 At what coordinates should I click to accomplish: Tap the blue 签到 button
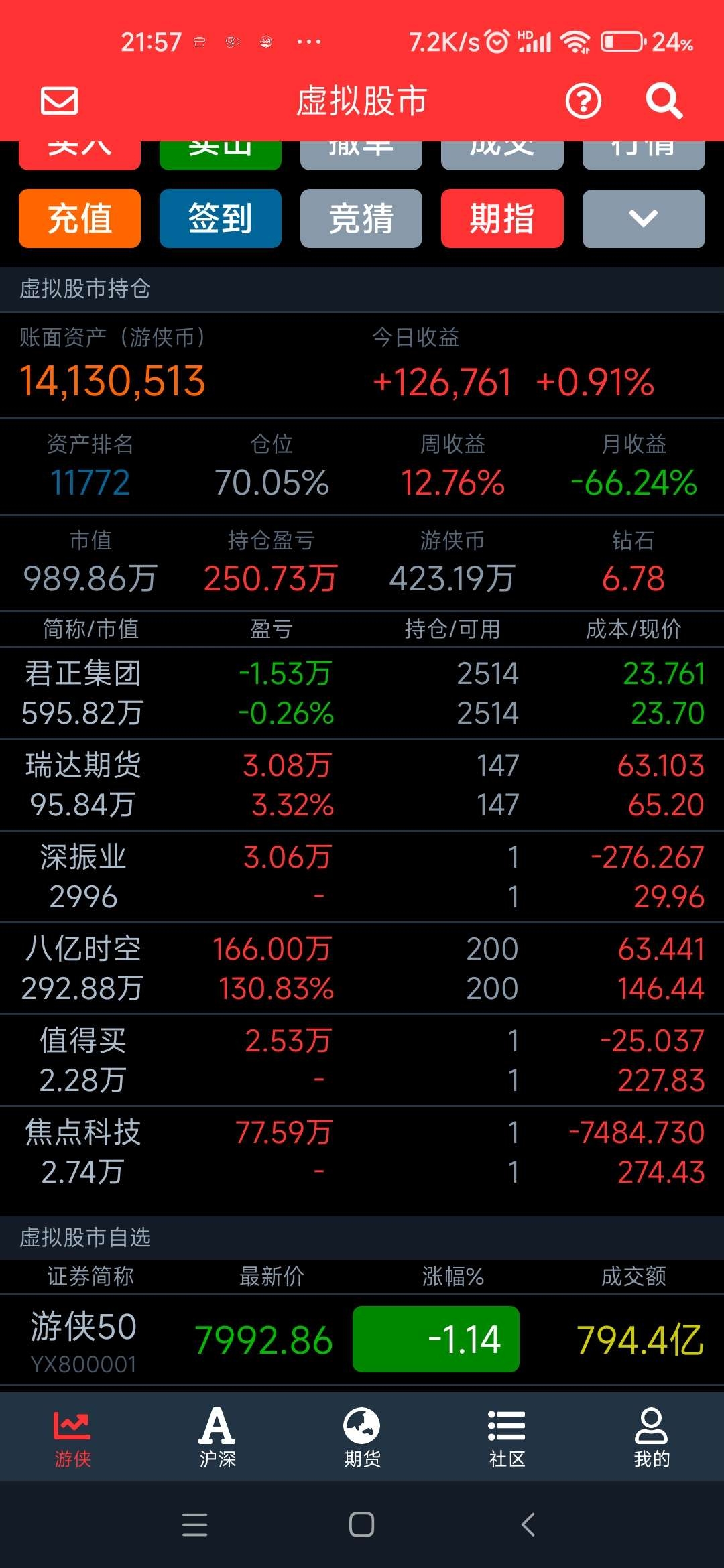pos(221,218)
